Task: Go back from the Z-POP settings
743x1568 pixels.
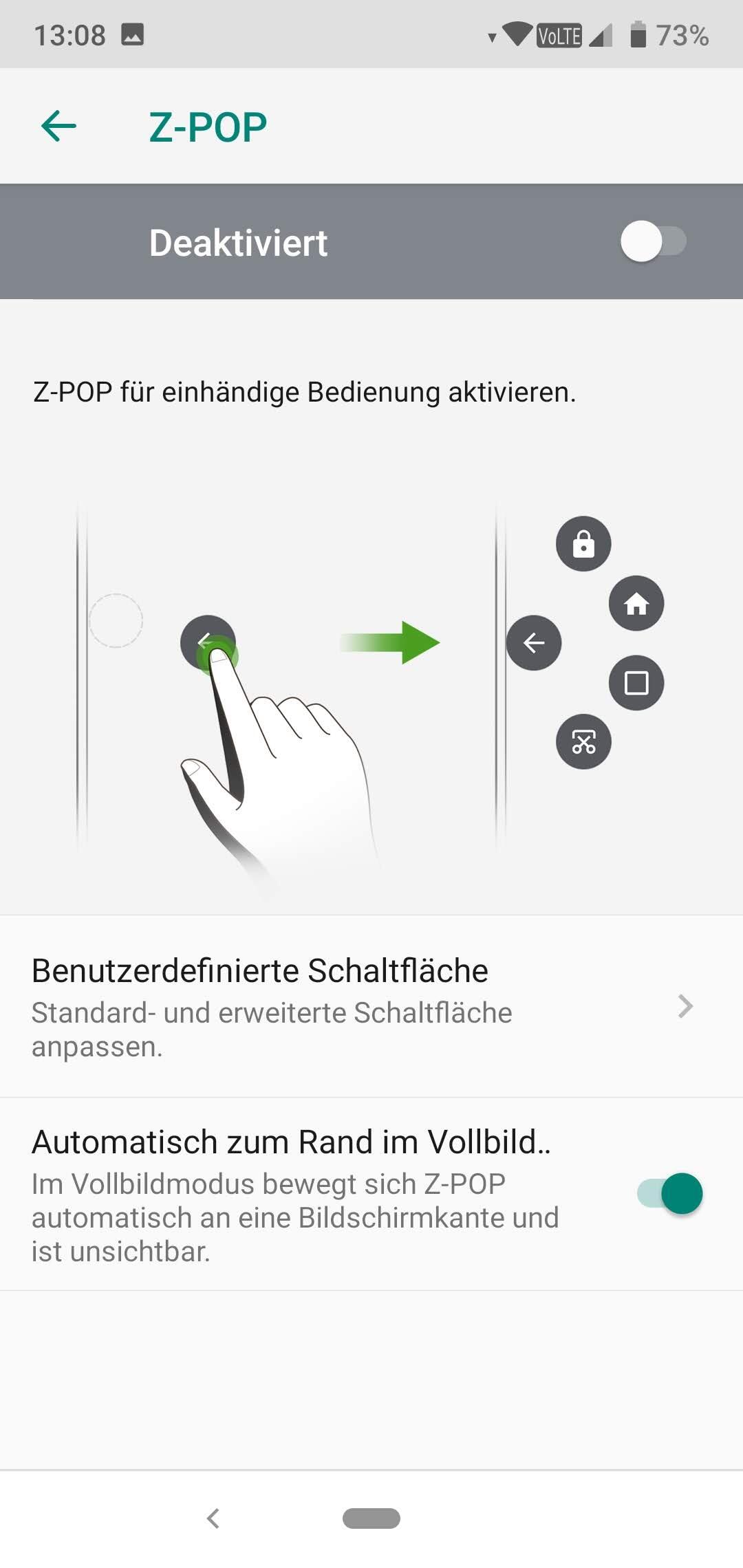Action: [59, 127]
